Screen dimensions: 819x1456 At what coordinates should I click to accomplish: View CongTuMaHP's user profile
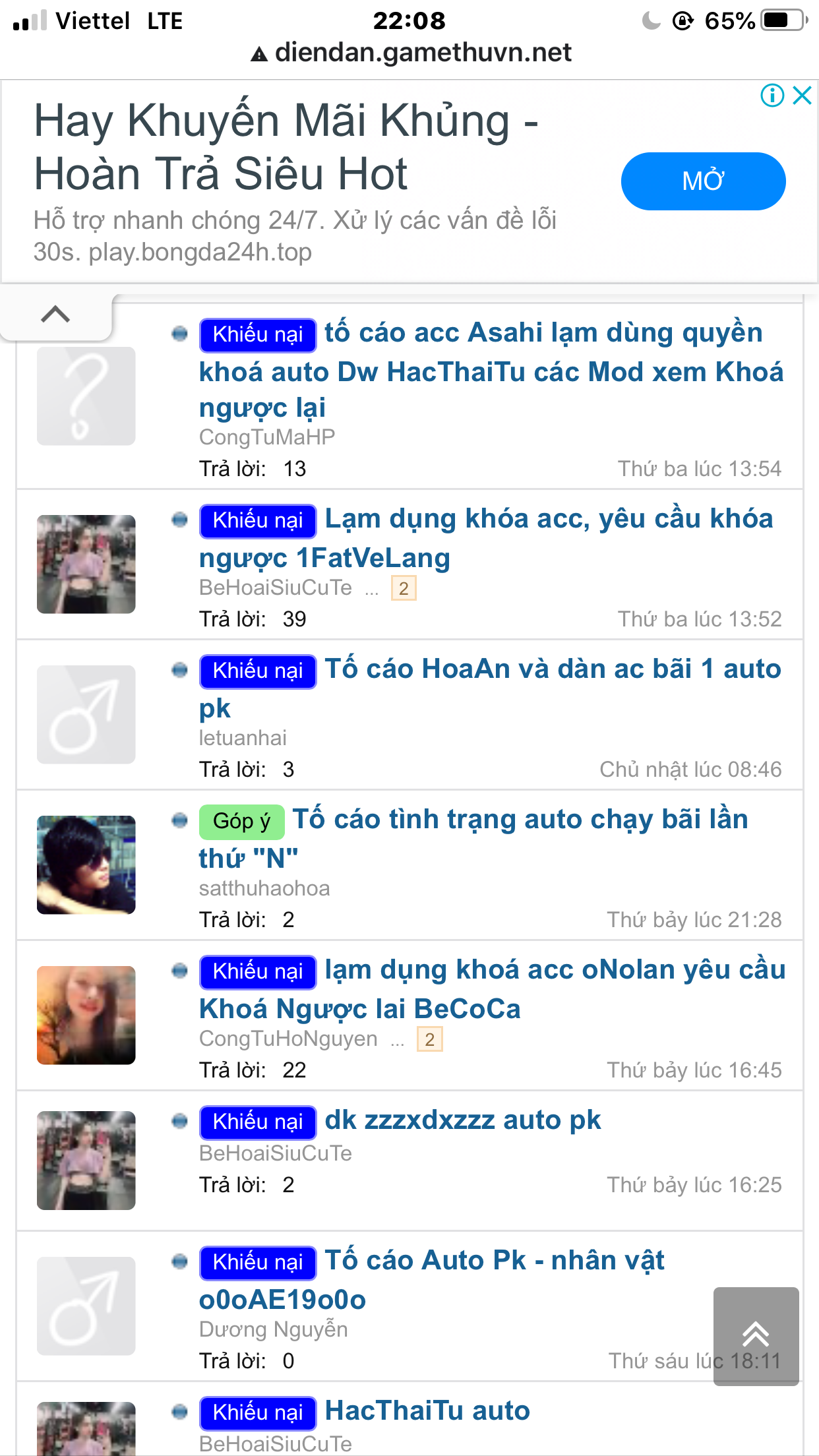pos(266,437)
